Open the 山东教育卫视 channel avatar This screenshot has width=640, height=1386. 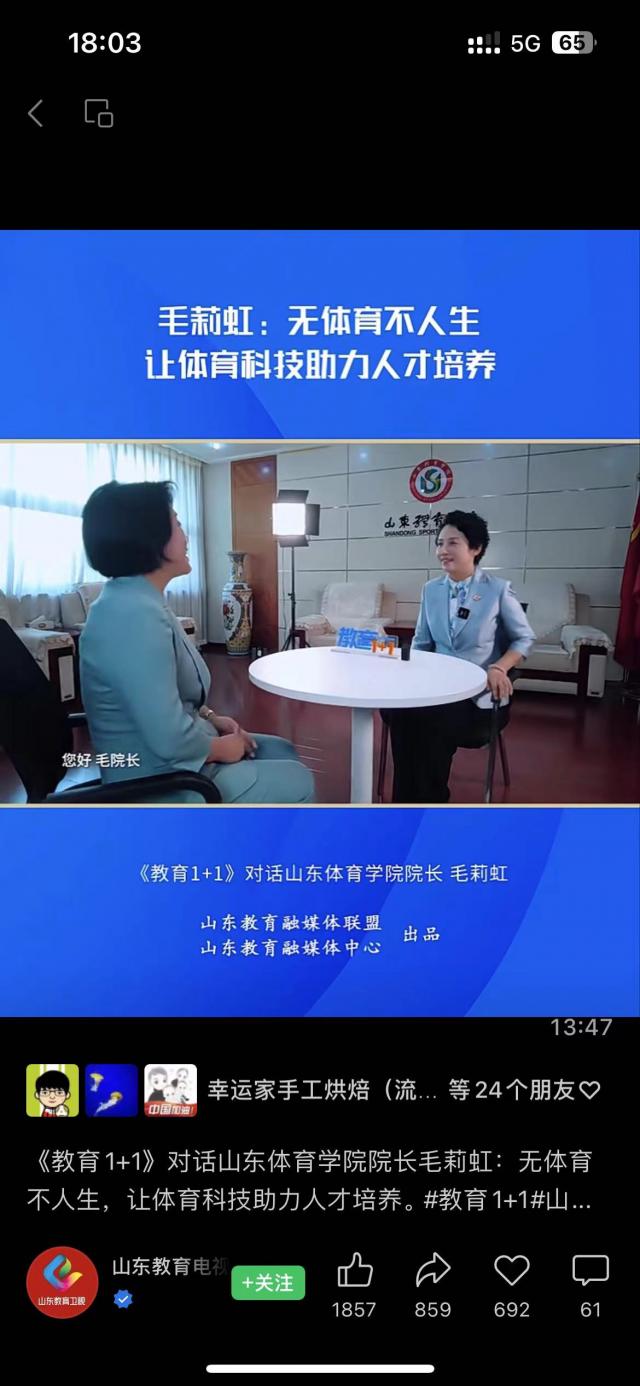pyautogui.click(x=62, y=1282)
